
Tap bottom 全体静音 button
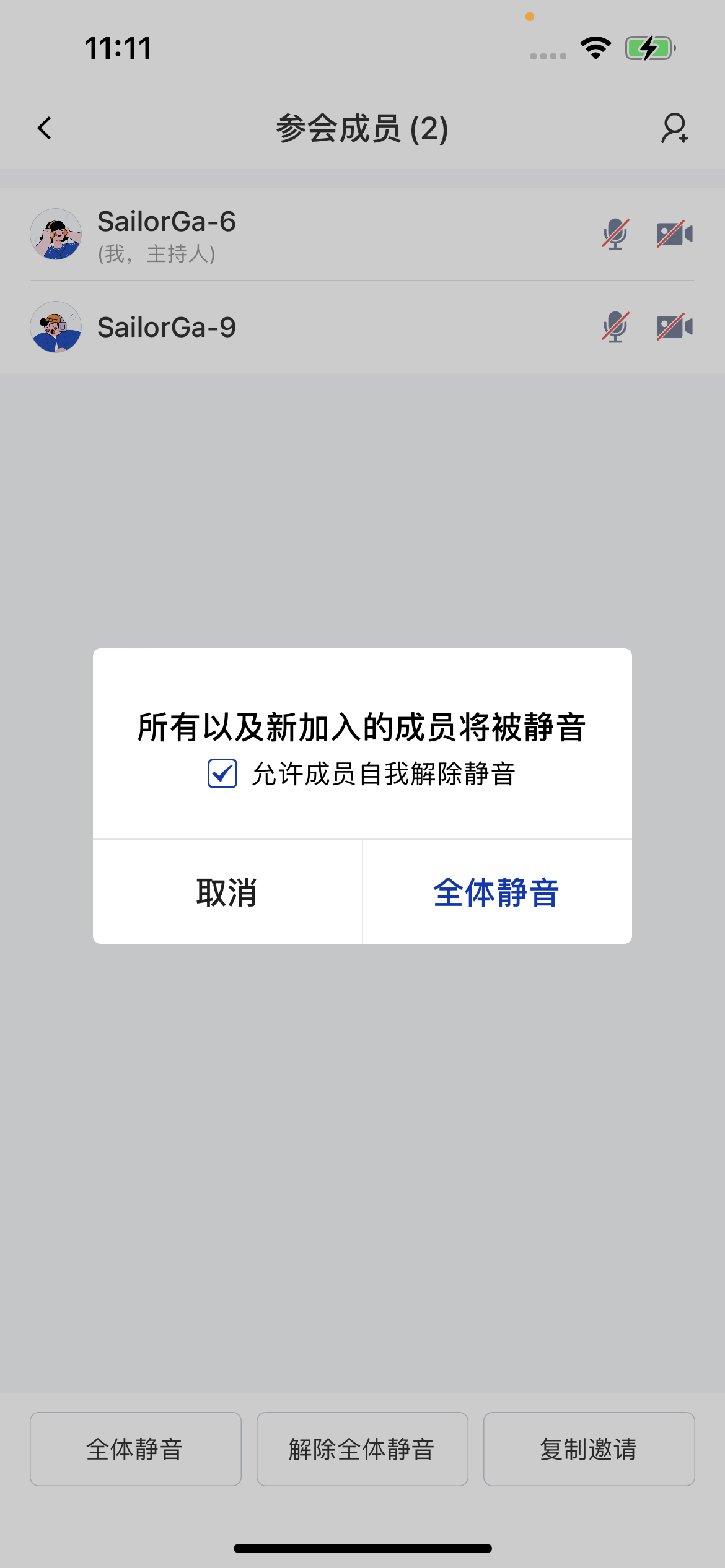135,1449
